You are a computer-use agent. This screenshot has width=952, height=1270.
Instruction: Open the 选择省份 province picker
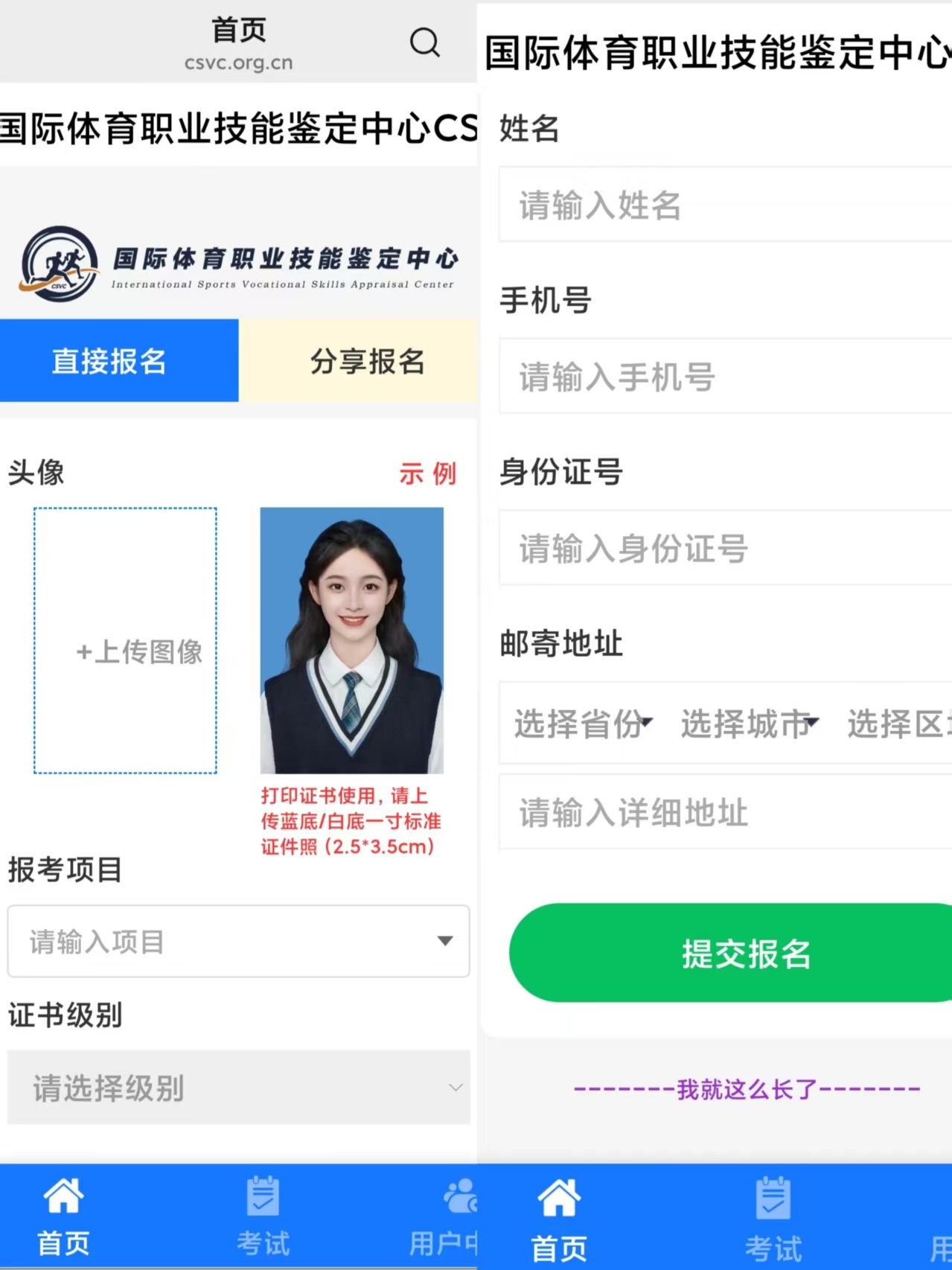point(584,723)
